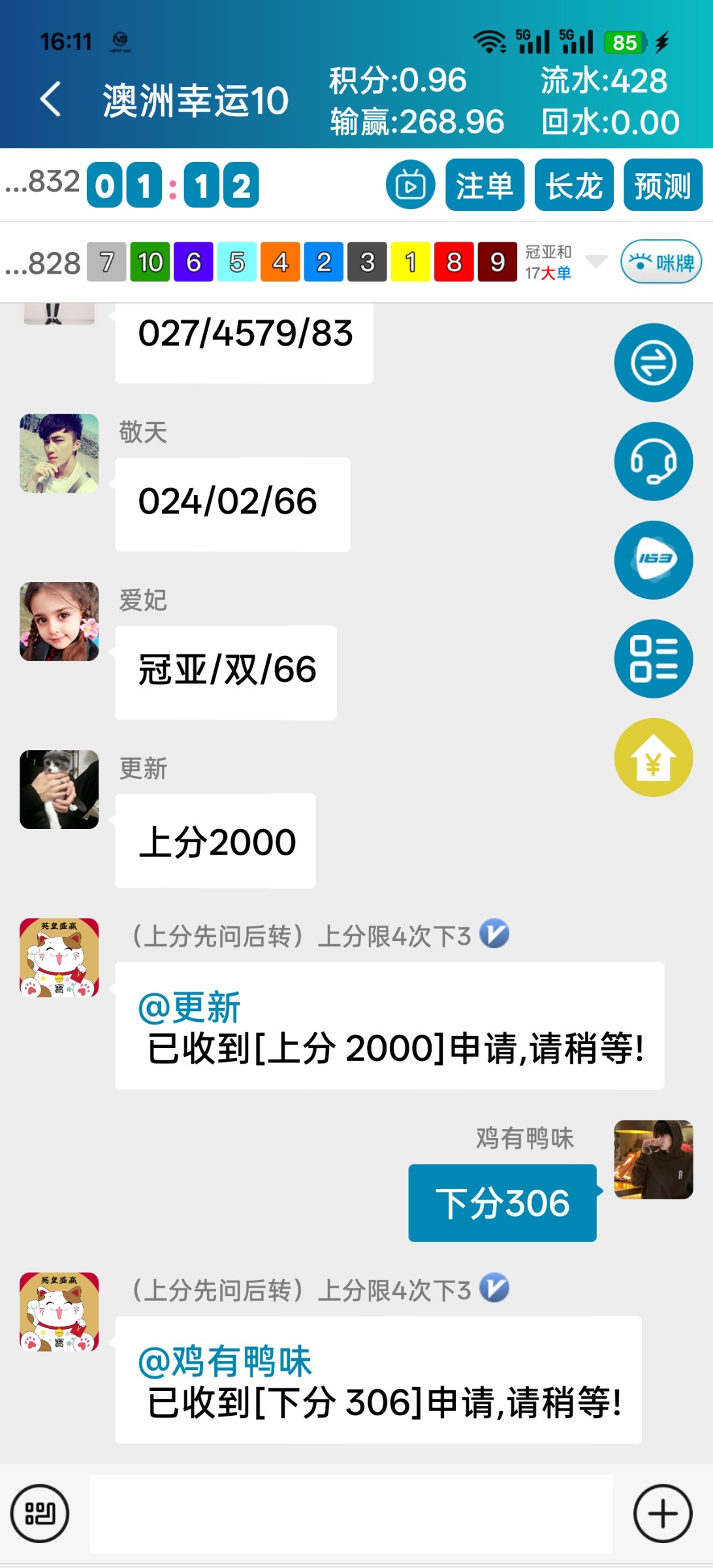Tap the swap arrows floating button
The height and width of the screenshot is (1568, 713).
pyautogui.click(x=653, y=363)
